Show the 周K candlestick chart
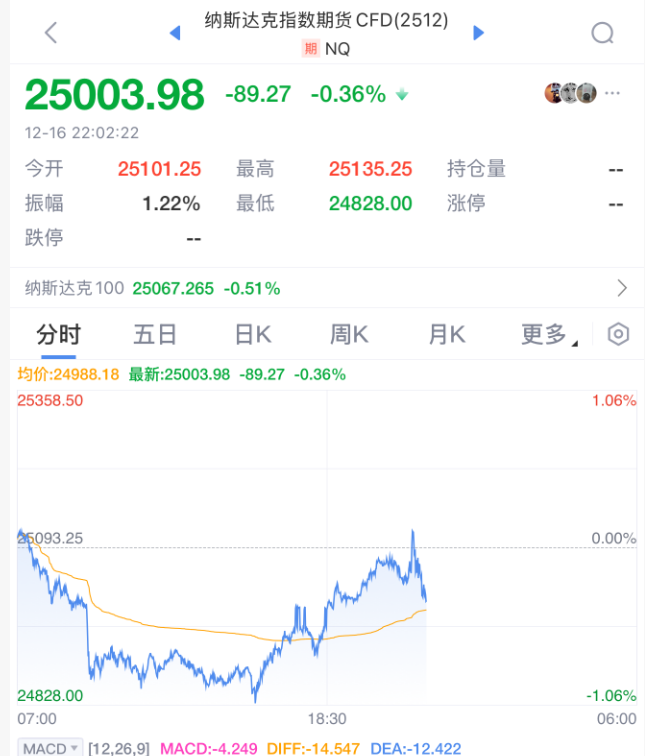 pos(349,335)
